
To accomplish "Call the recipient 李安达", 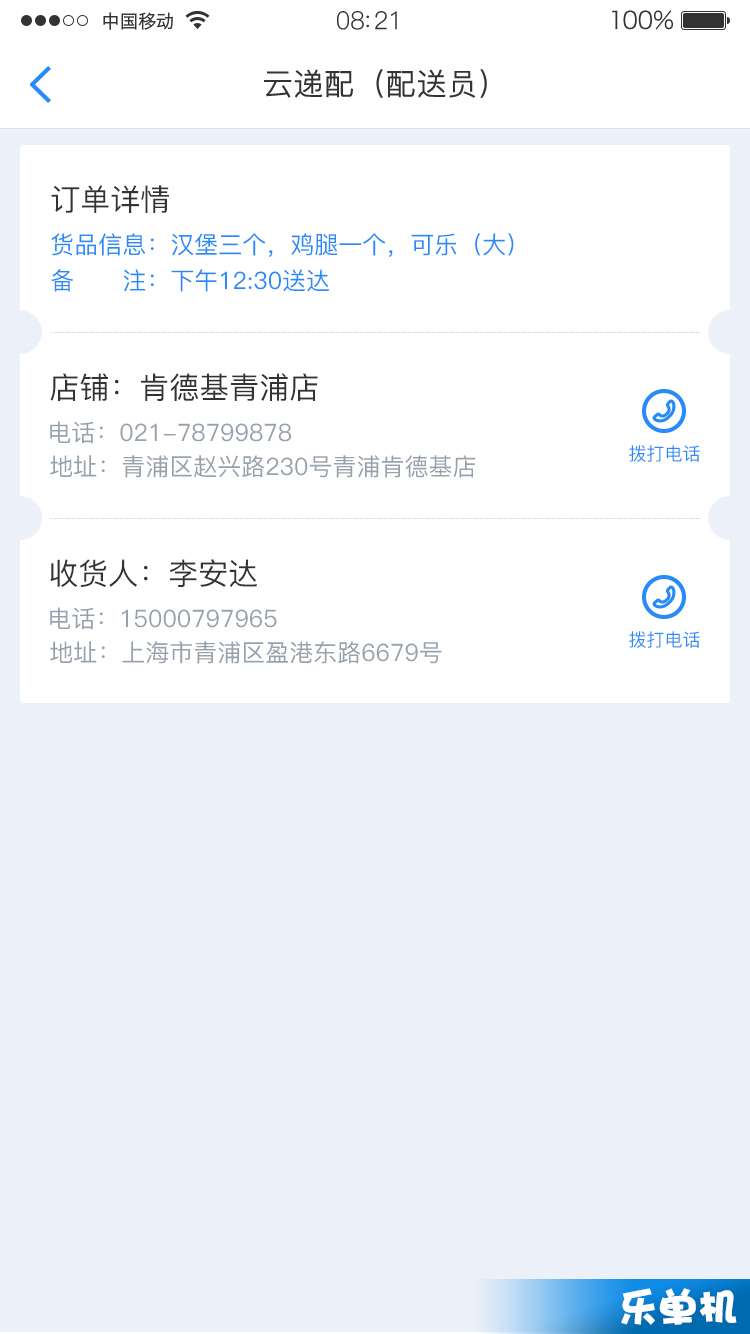I will [x=664, y=612].
